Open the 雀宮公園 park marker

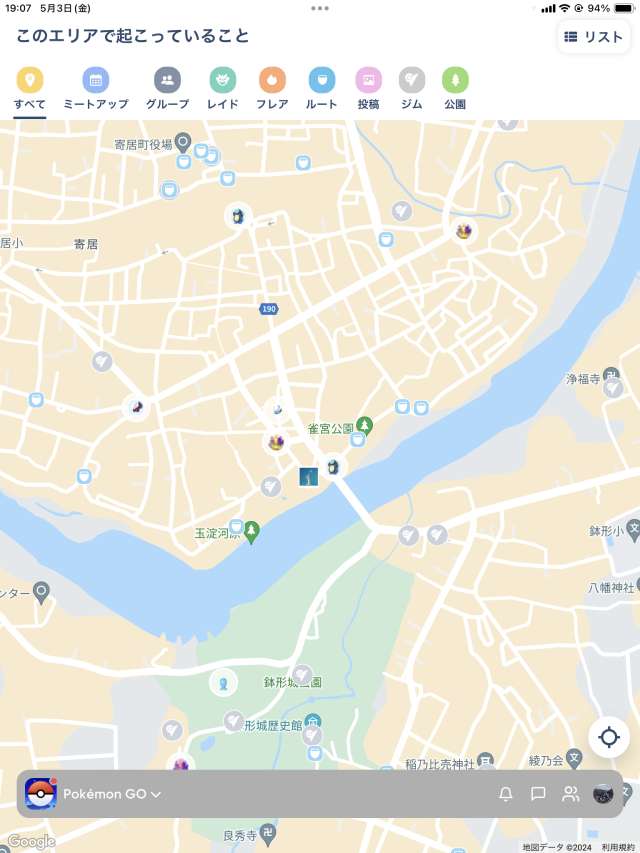[x=365, y=425]
